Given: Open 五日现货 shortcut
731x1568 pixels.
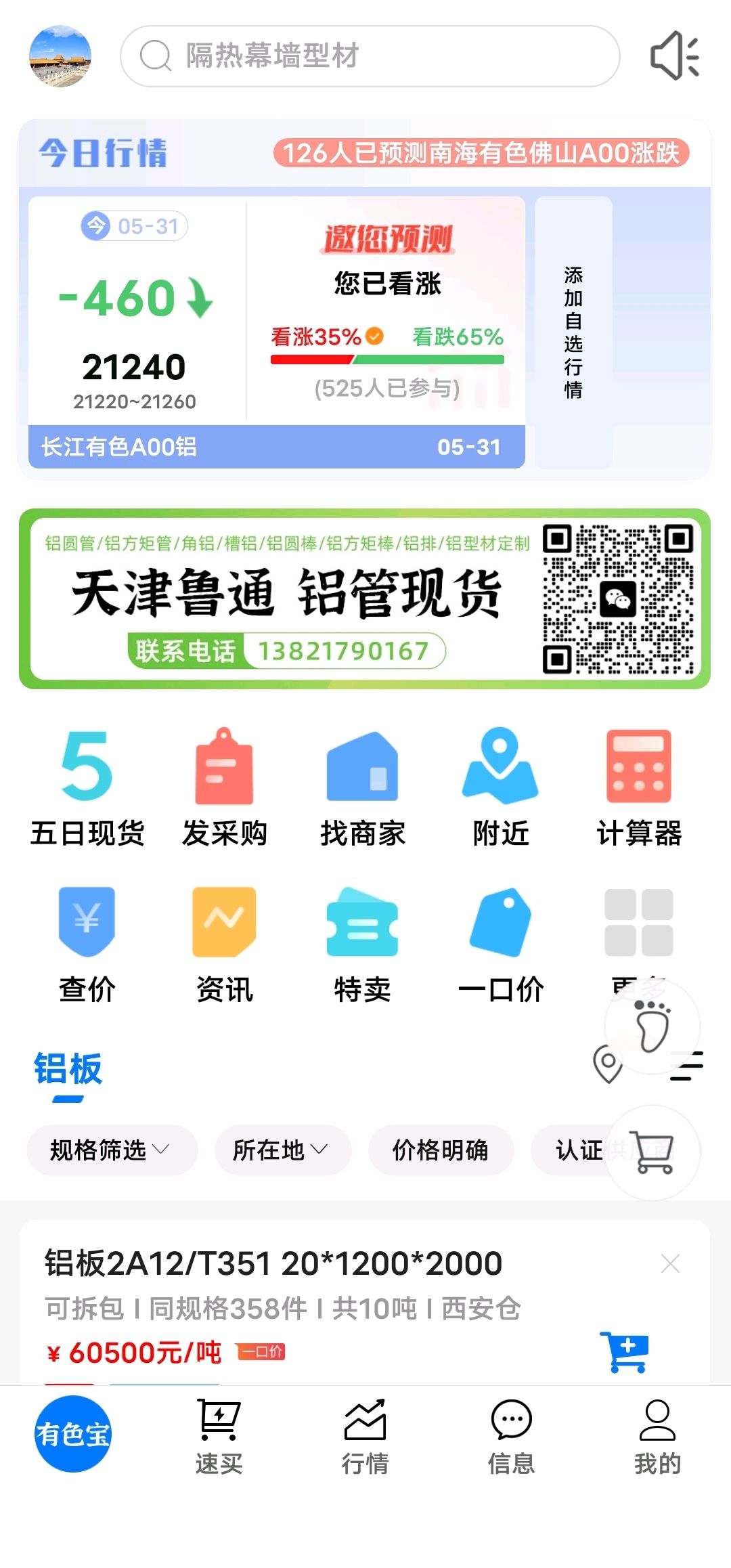Looking at the screenshot, I should click(x=87, y=789).
